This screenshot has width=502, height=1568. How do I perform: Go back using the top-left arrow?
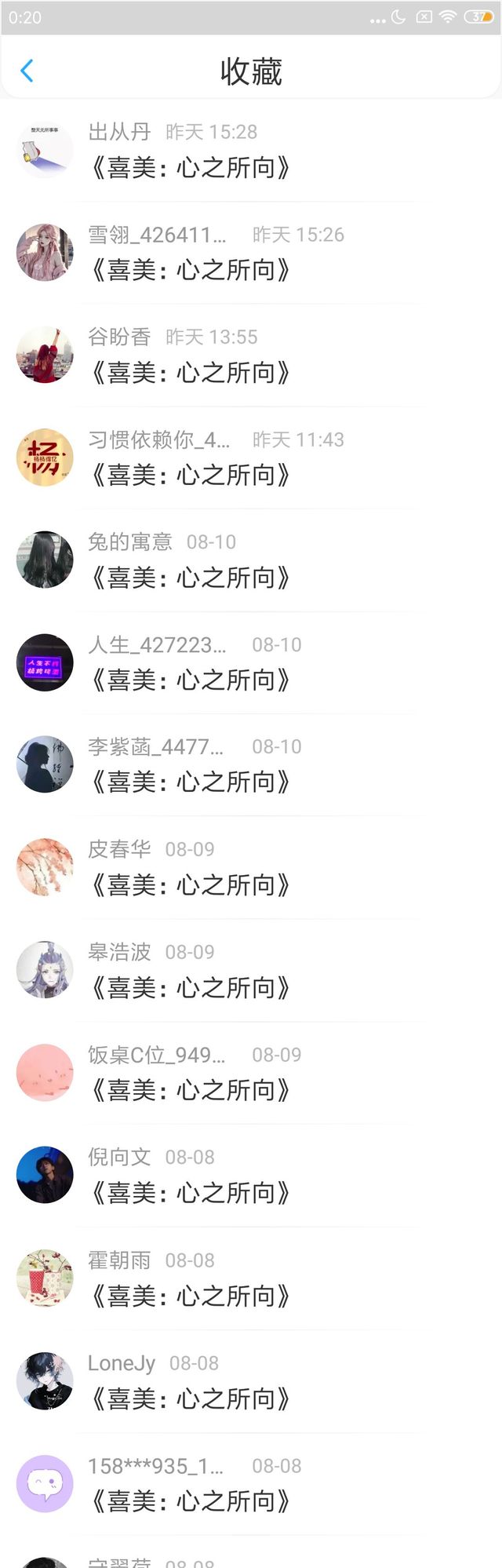click(27, 71)
